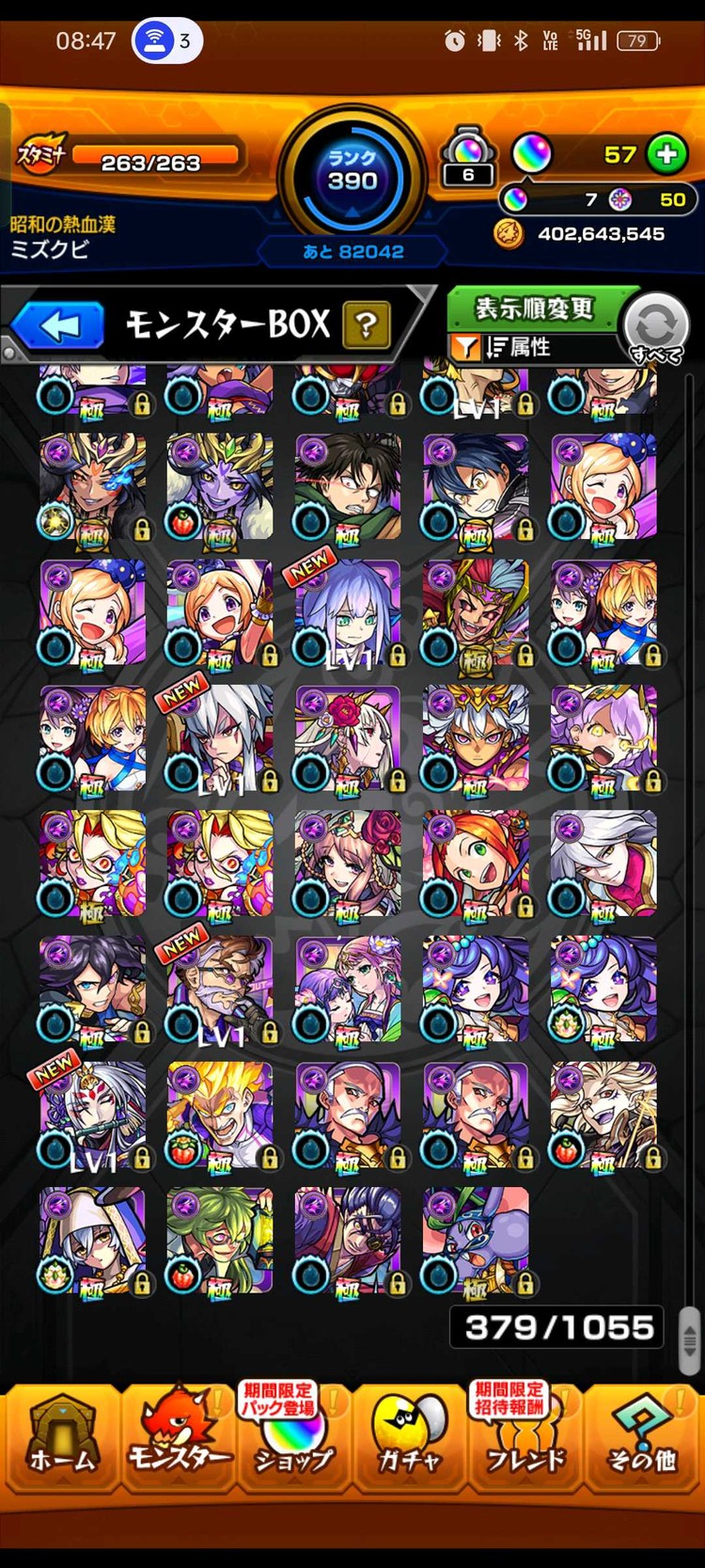Select the purple rabbit-like monster
This screenshot has height=1568, width=705.
[476, 1241]
